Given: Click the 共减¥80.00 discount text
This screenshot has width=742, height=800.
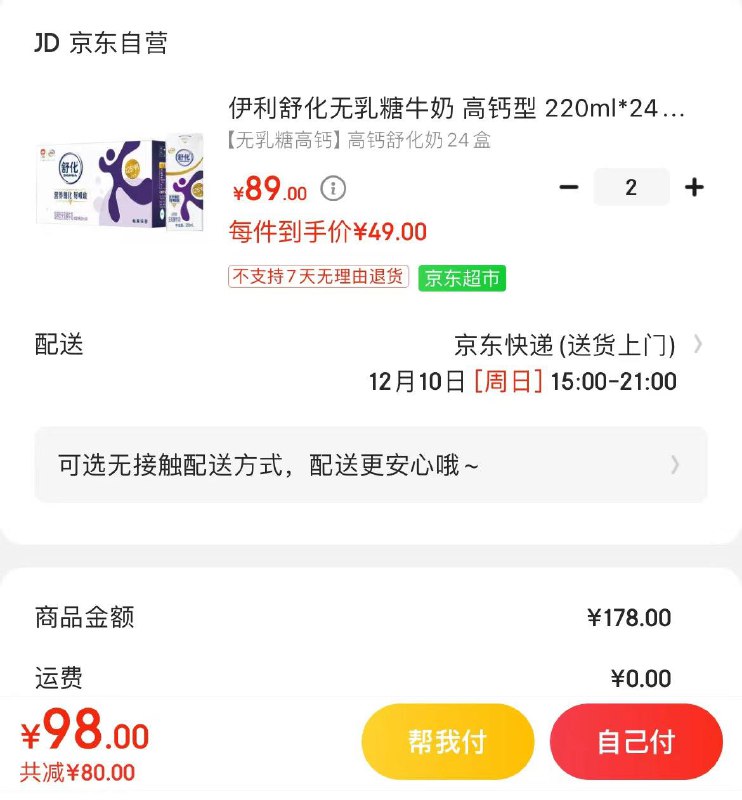Looking at the screenshot, I should coord(73,770).
